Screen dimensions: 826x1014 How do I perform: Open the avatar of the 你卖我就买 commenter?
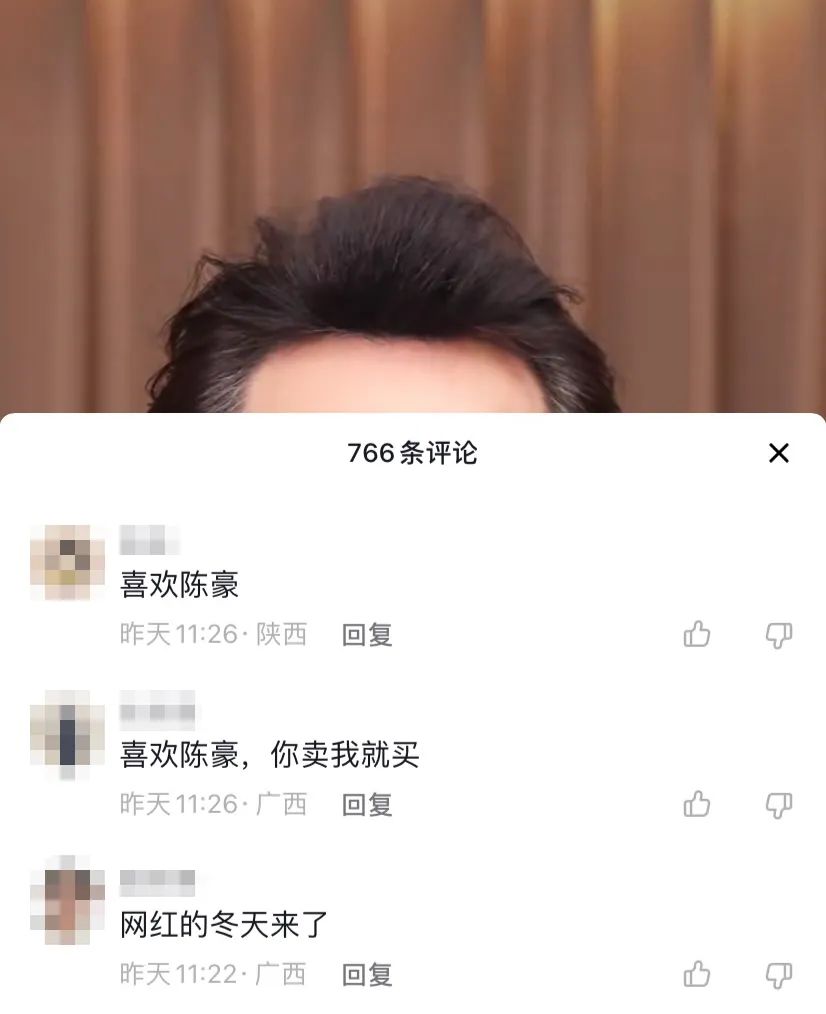point(68,732)
